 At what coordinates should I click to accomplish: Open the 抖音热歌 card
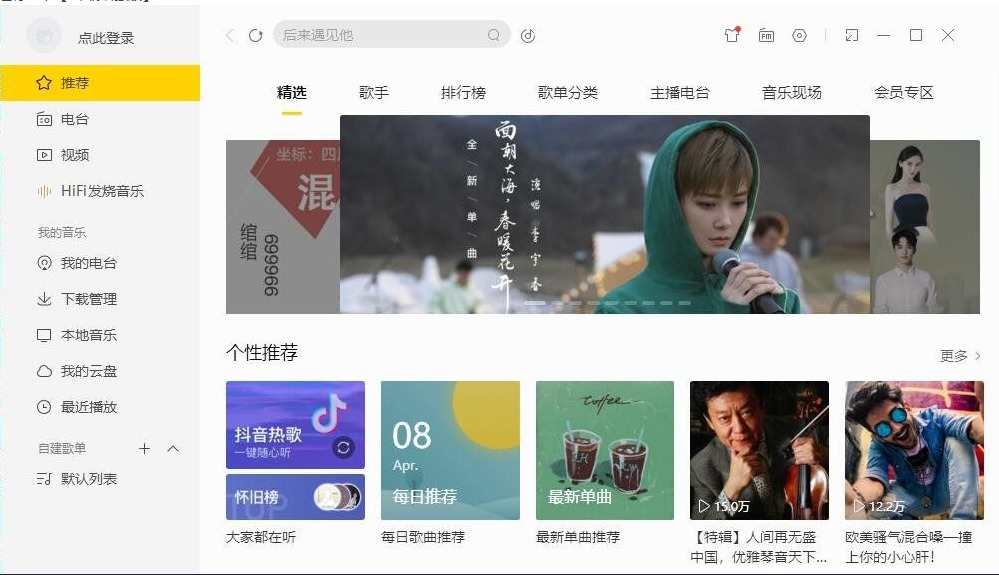295,425
